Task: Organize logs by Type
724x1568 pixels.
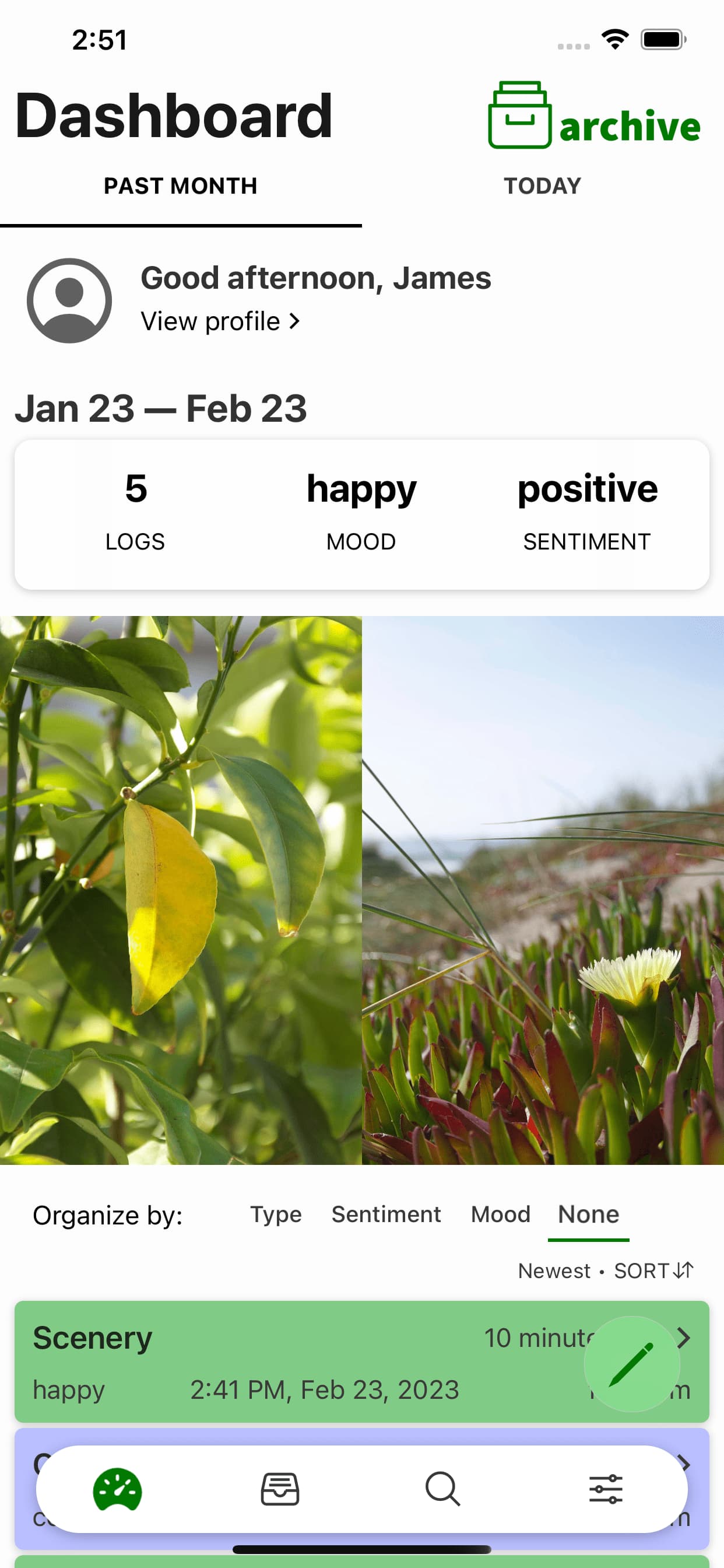Action: pos(276,1214)
